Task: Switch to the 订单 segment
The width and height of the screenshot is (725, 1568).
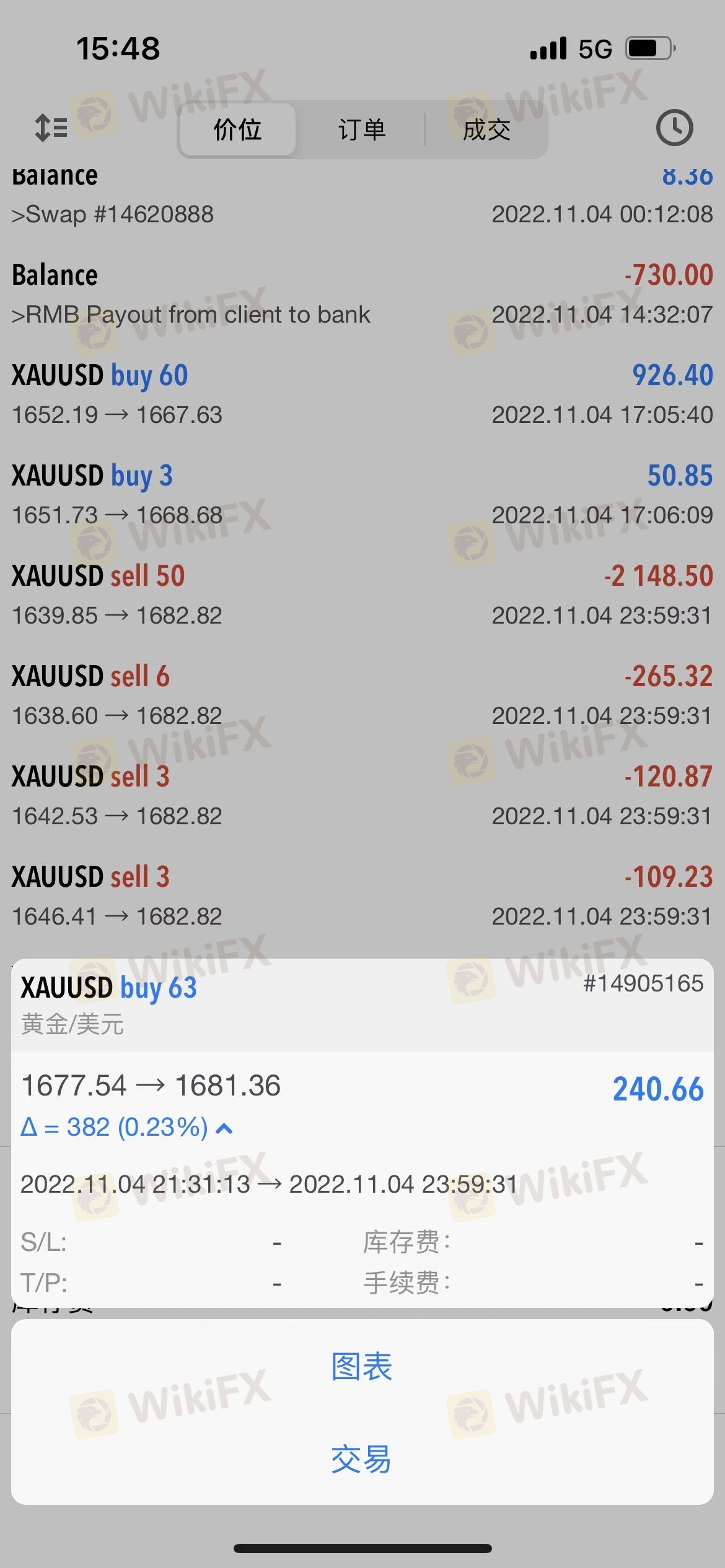Action: pyautogui.click(x=362, y=130)
